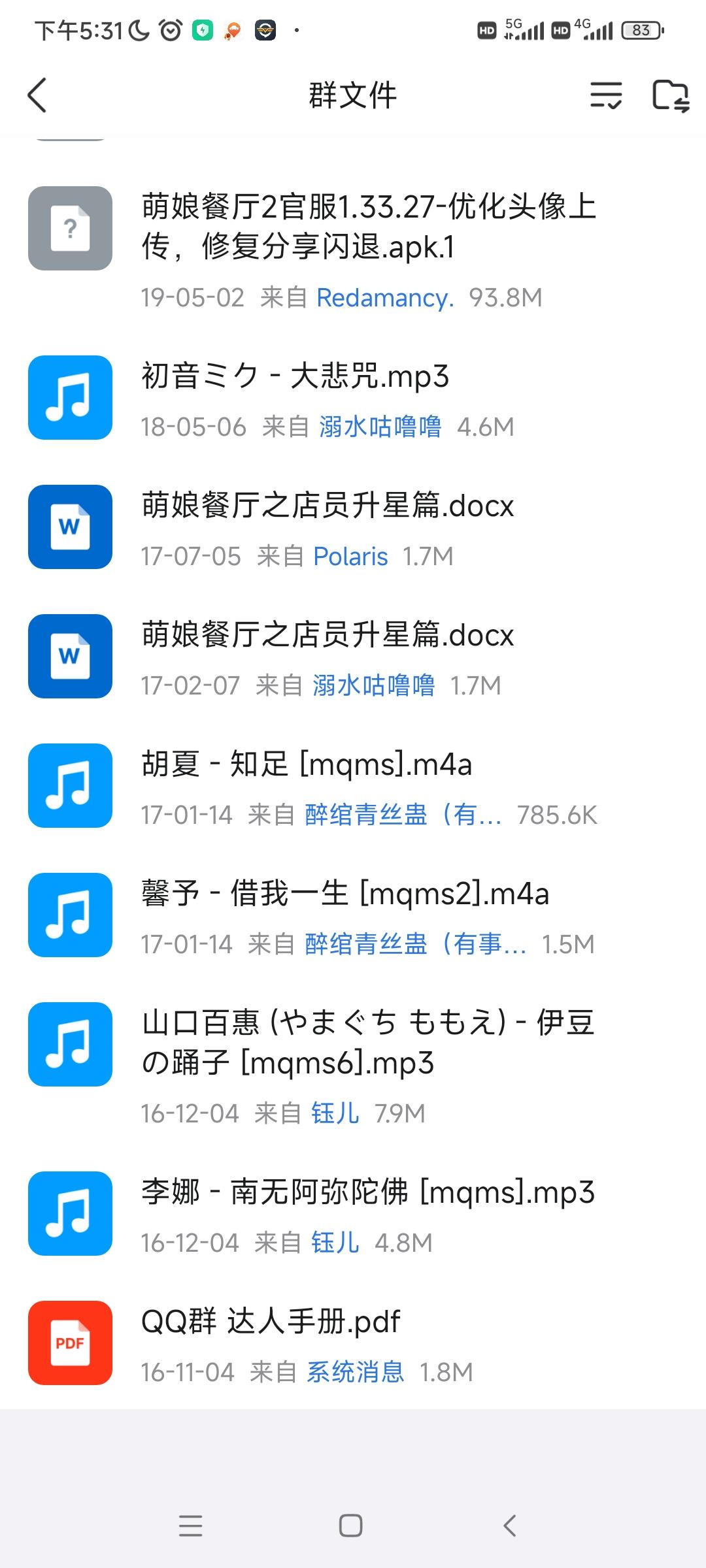Image resolution: width=706 pixels, height=1568 pixels.
Task: Go back from the 群文件 page
Action: (38, 95)
